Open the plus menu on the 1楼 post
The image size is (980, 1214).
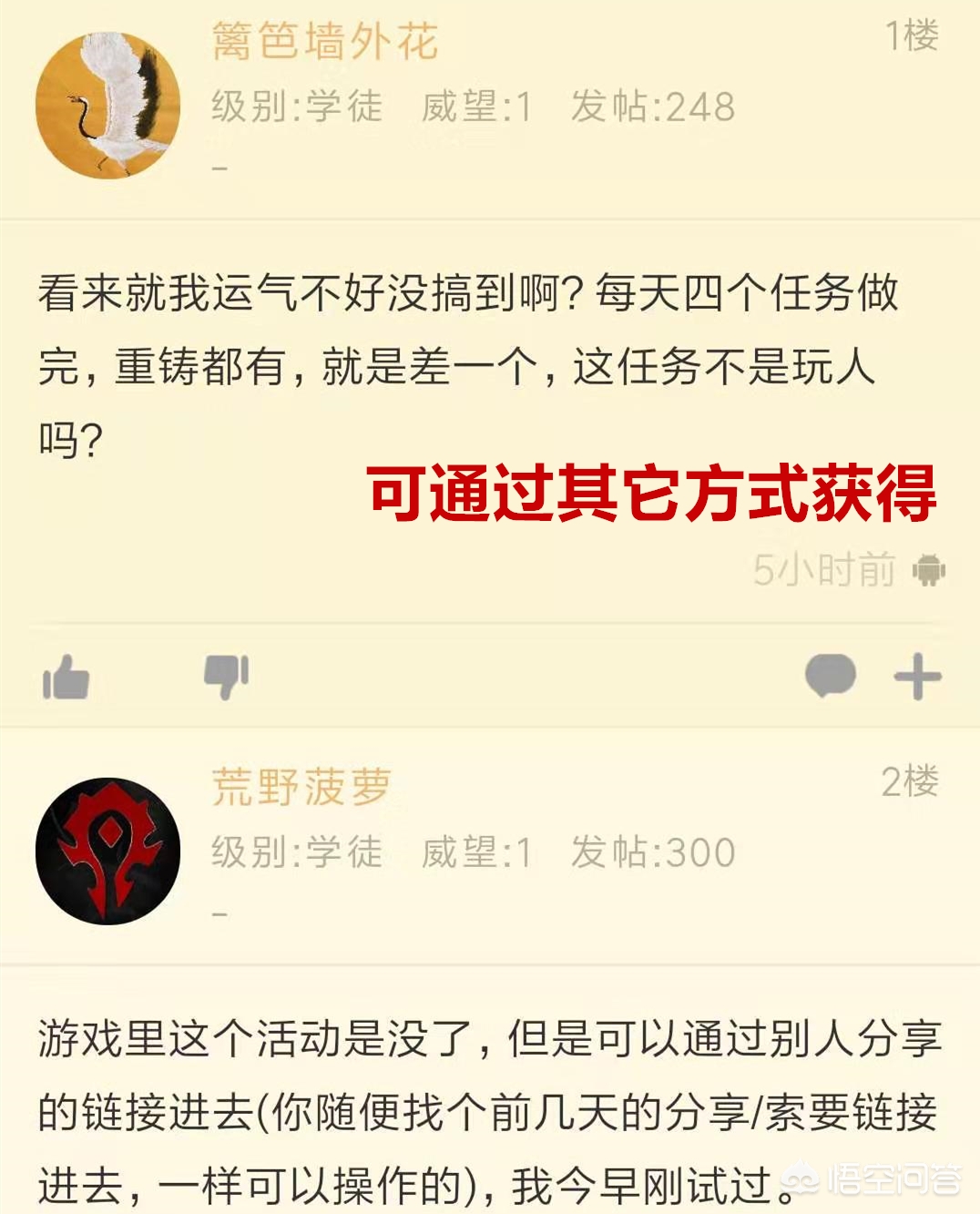[917, 677]
